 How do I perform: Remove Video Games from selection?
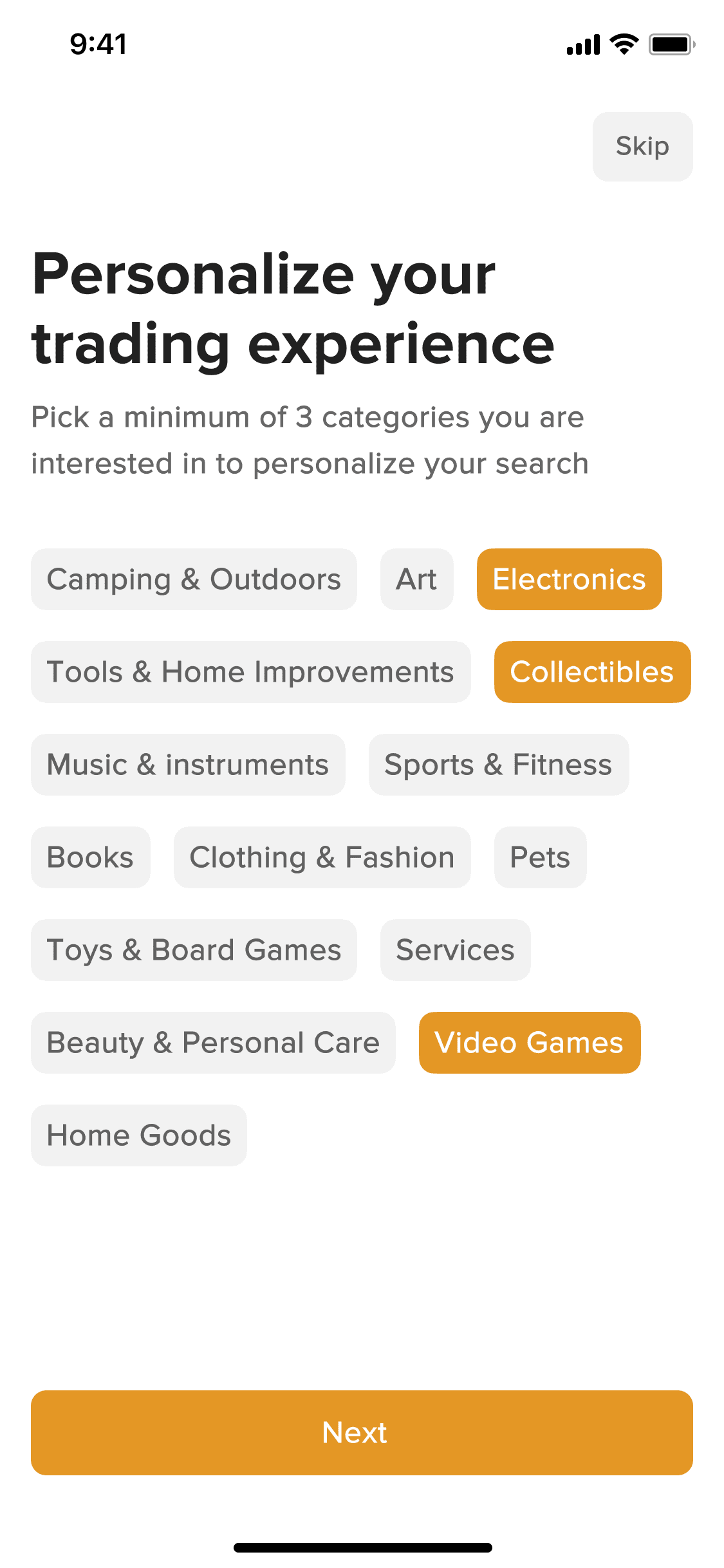[x=529, y=1043]
